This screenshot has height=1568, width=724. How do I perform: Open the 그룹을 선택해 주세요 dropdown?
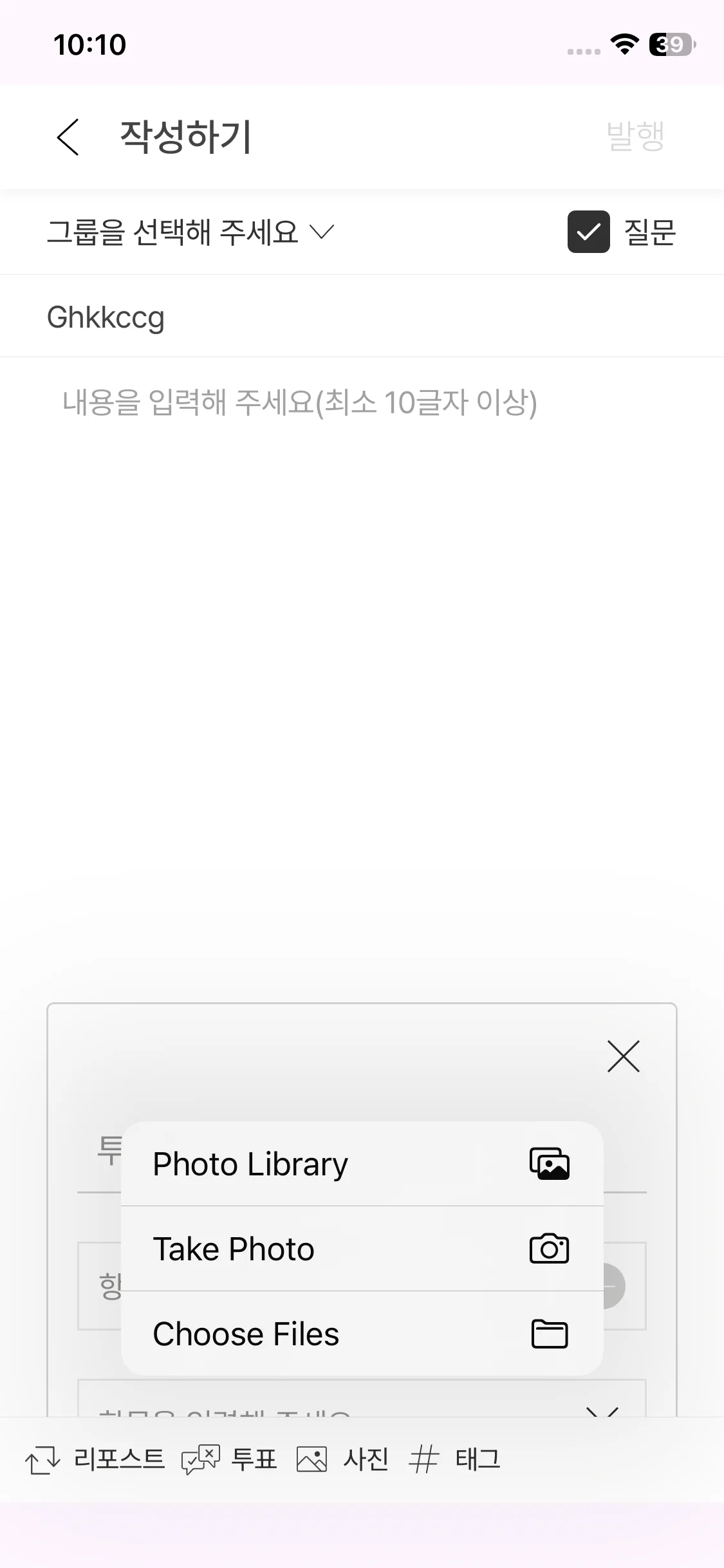pyautogui.click(x=190, y=232)
